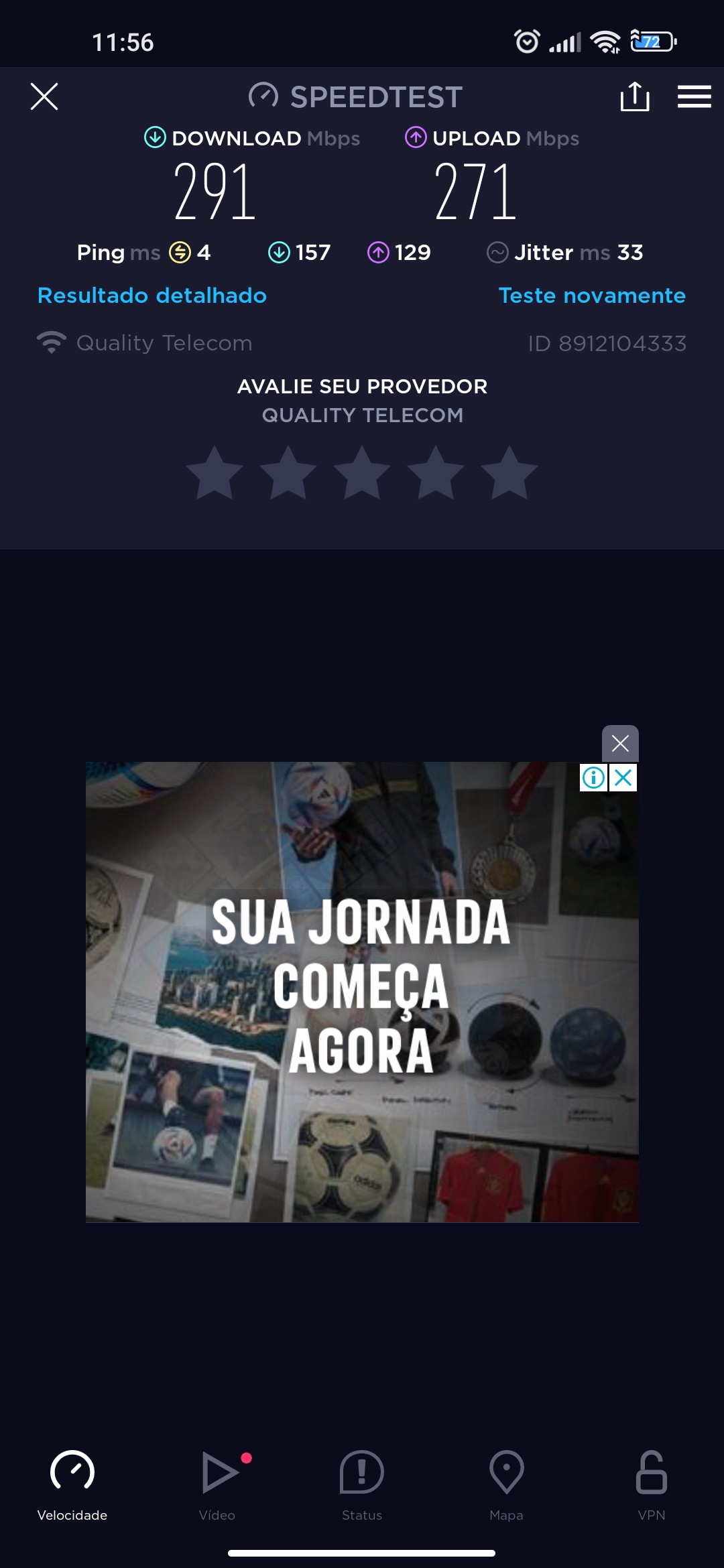Close the speed test results
Image resolution: width=724 pixels, height=1568 pixels.
pos(44,96)
